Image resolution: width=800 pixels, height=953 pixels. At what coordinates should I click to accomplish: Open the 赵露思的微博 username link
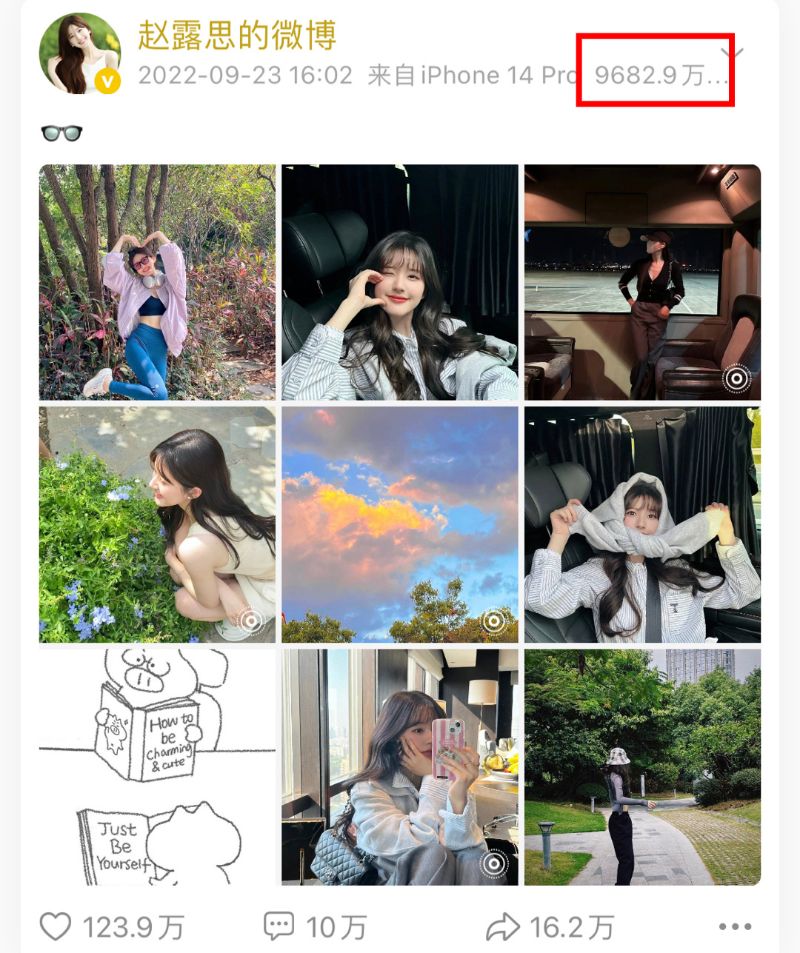pyautogui.click(x=237, y=35)
